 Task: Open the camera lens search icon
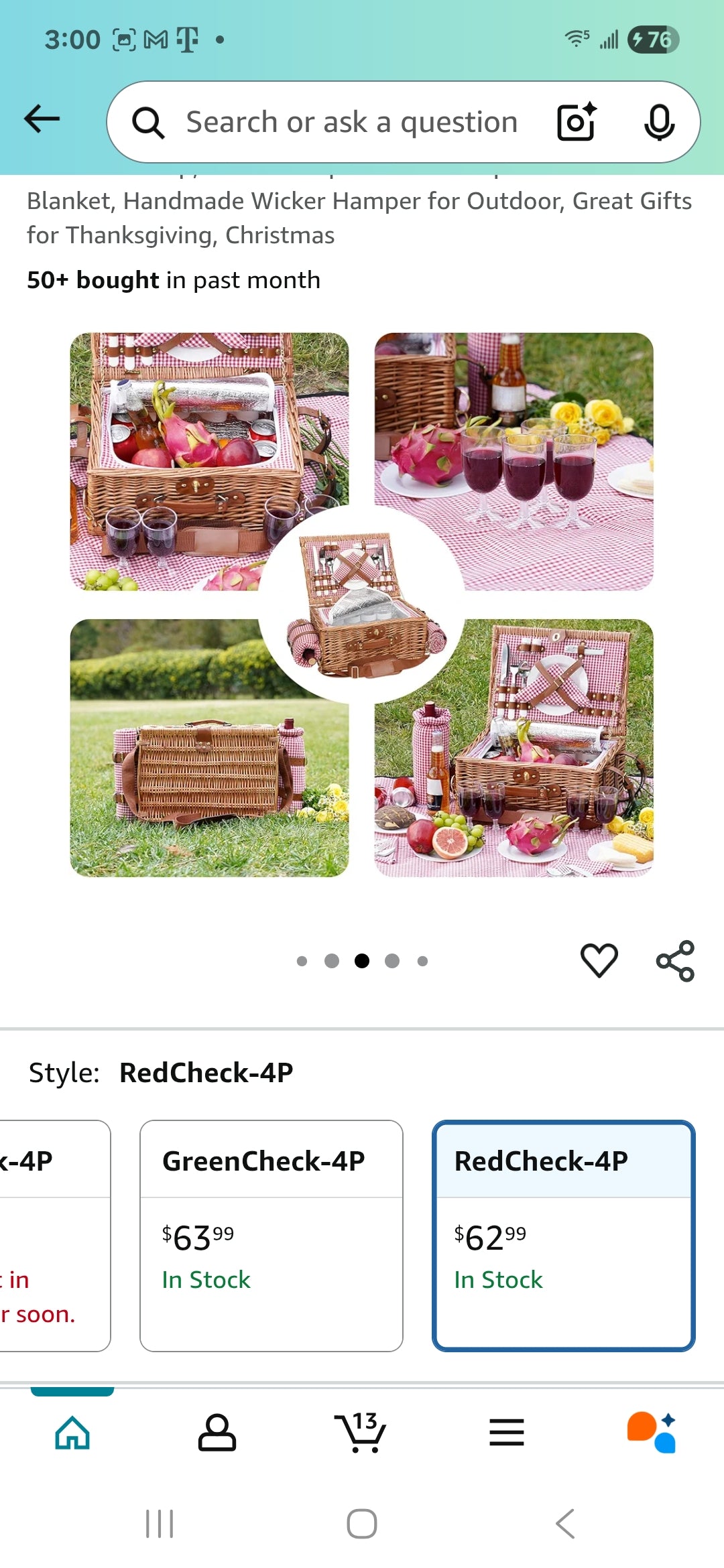point(577,122)
